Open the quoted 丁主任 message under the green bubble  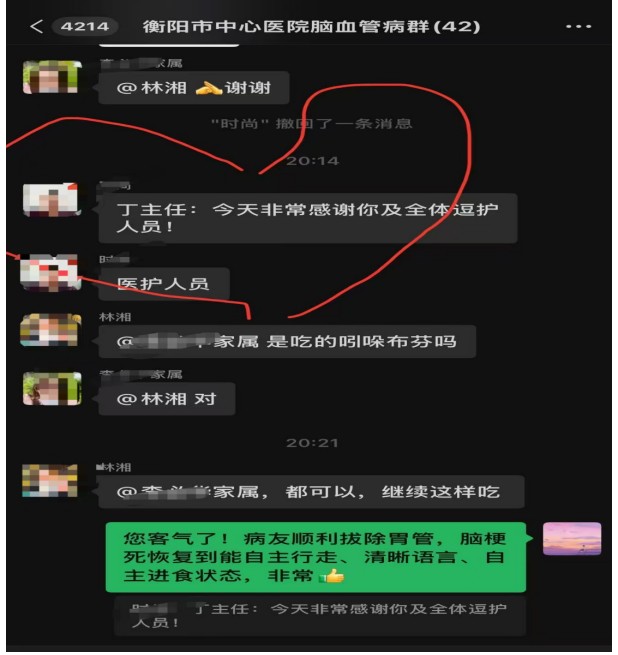(318, 616)
